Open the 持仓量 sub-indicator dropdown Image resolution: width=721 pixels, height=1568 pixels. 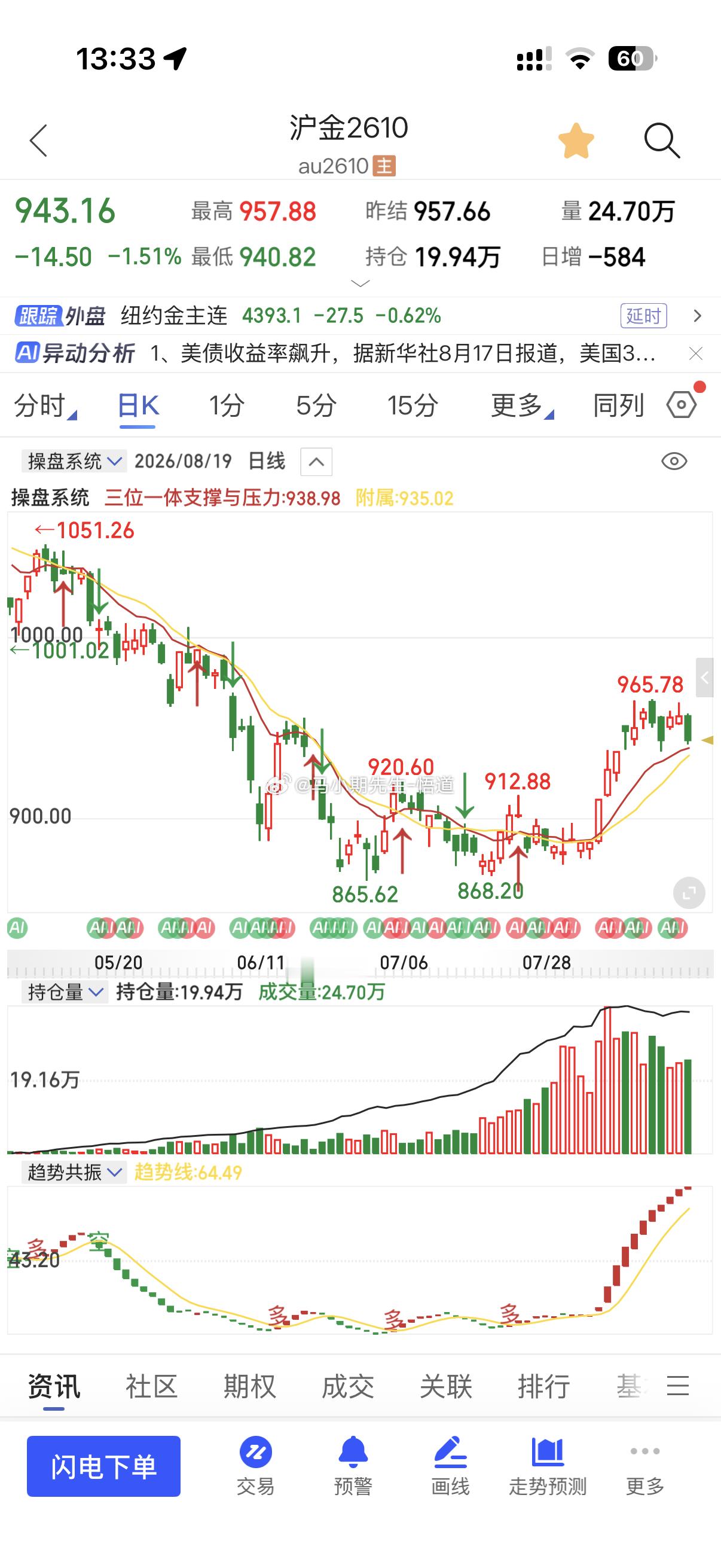[65, 992]
